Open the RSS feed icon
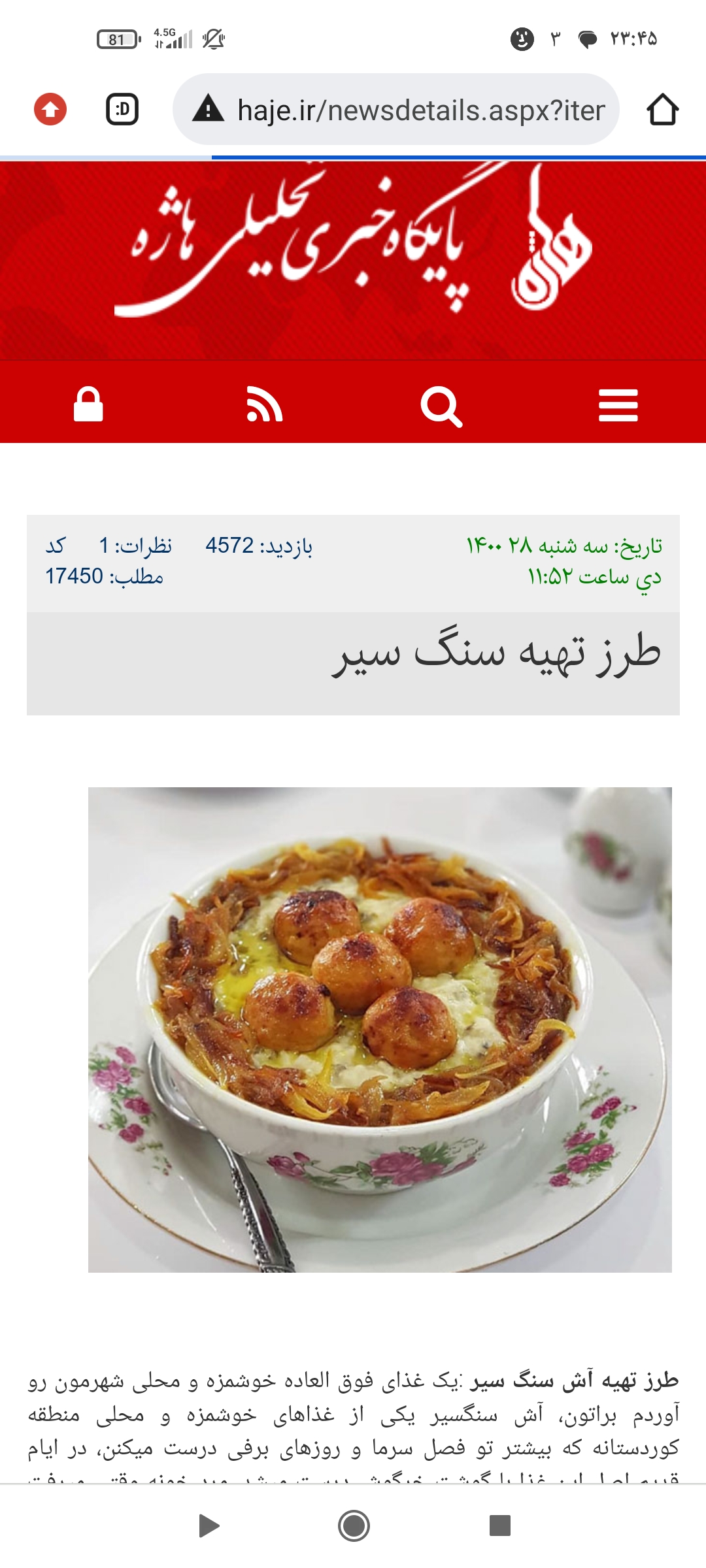This screenshot has height=1568, width=706. coord(265,406)
